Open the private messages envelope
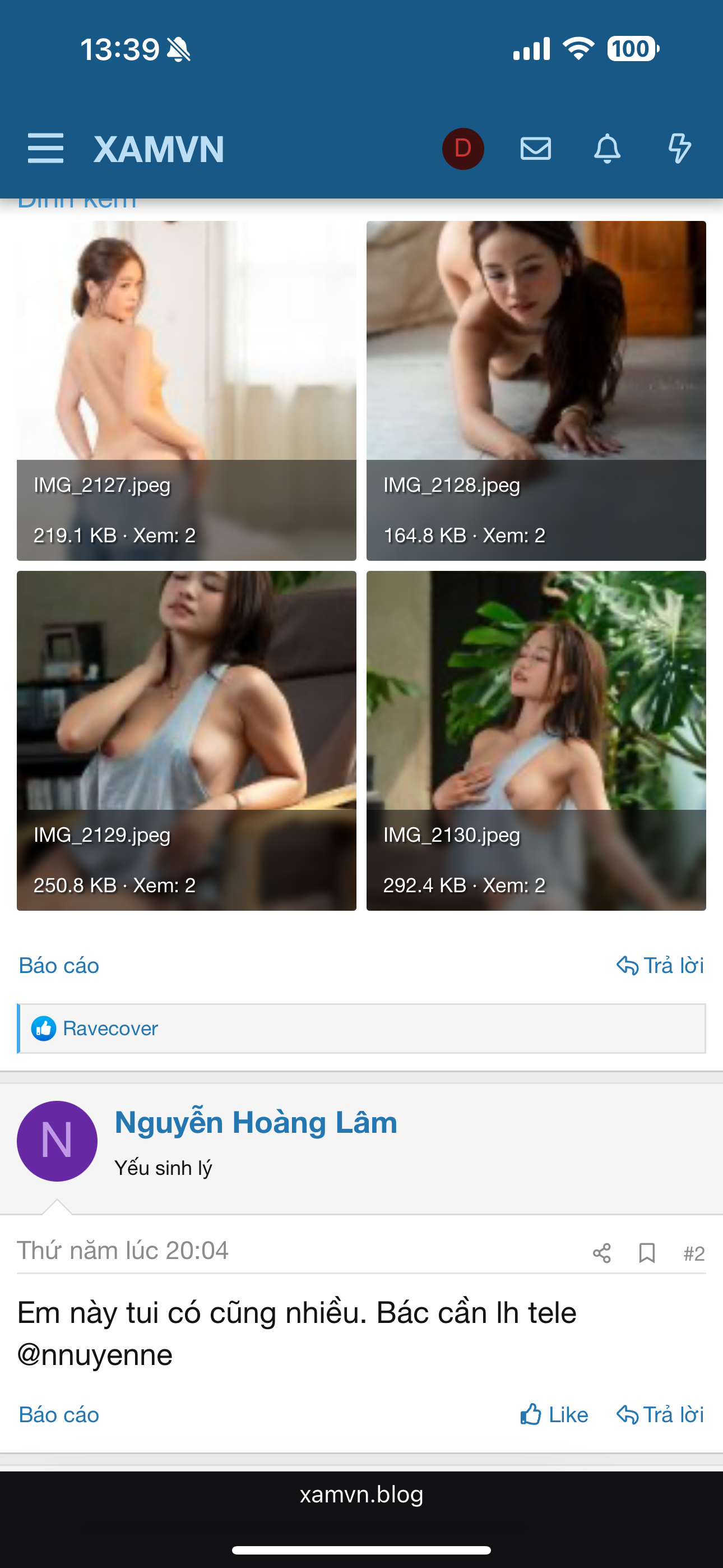The width and height of the screenshot is (723, 1568). 536,149
